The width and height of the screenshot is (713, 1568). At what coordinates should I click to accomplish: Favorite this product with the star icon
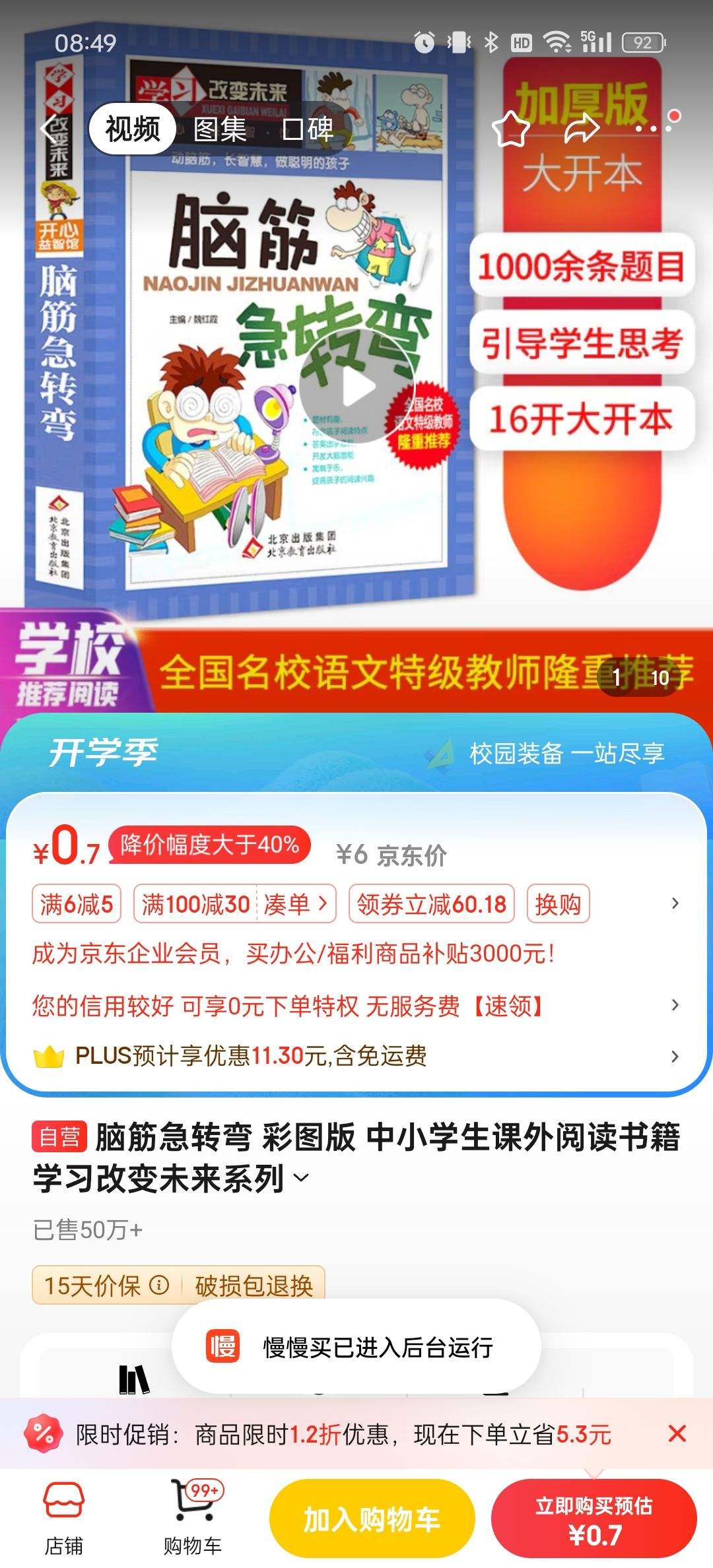[x=511, y=129]
